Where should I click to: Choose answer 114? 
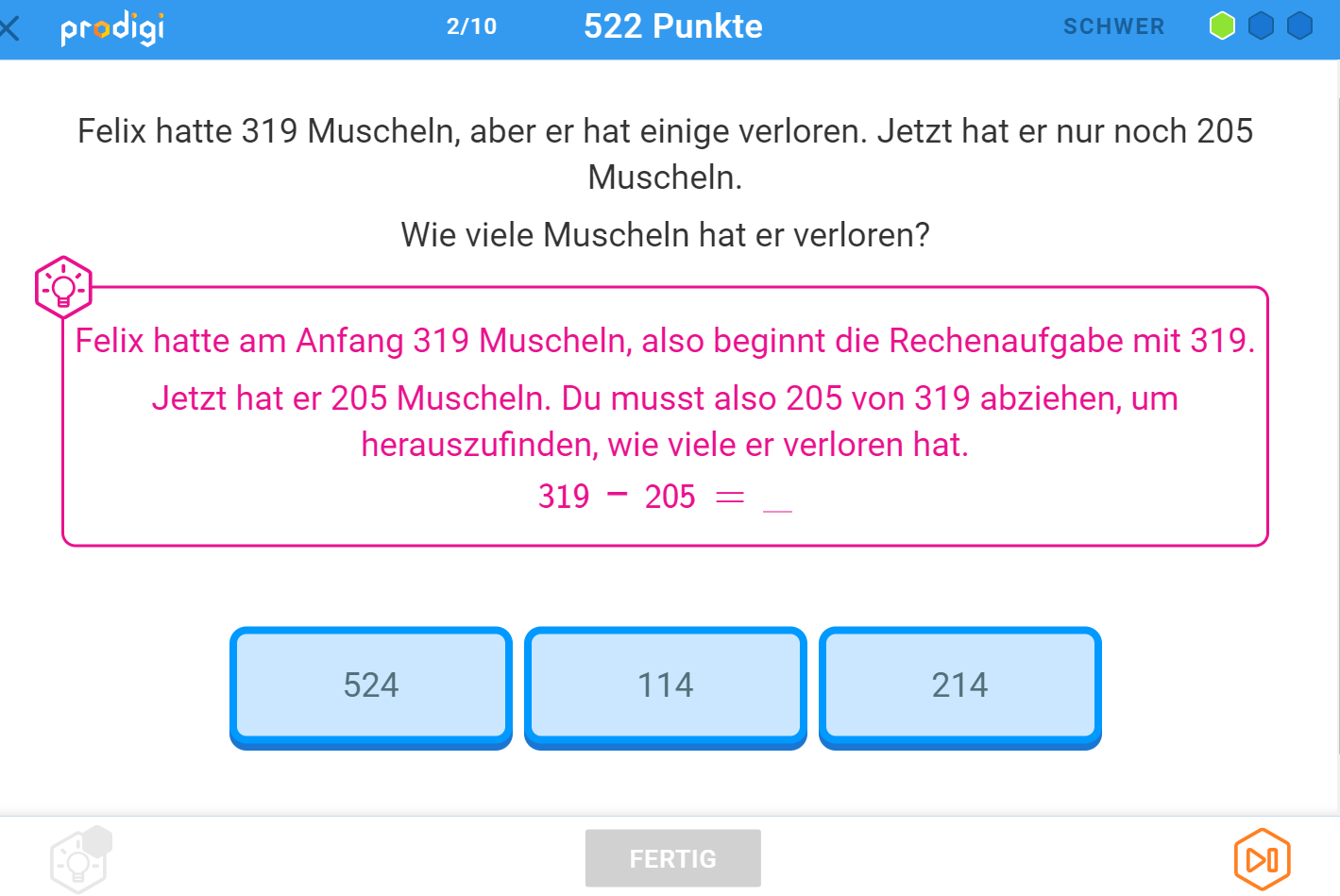tap(665, 685)
